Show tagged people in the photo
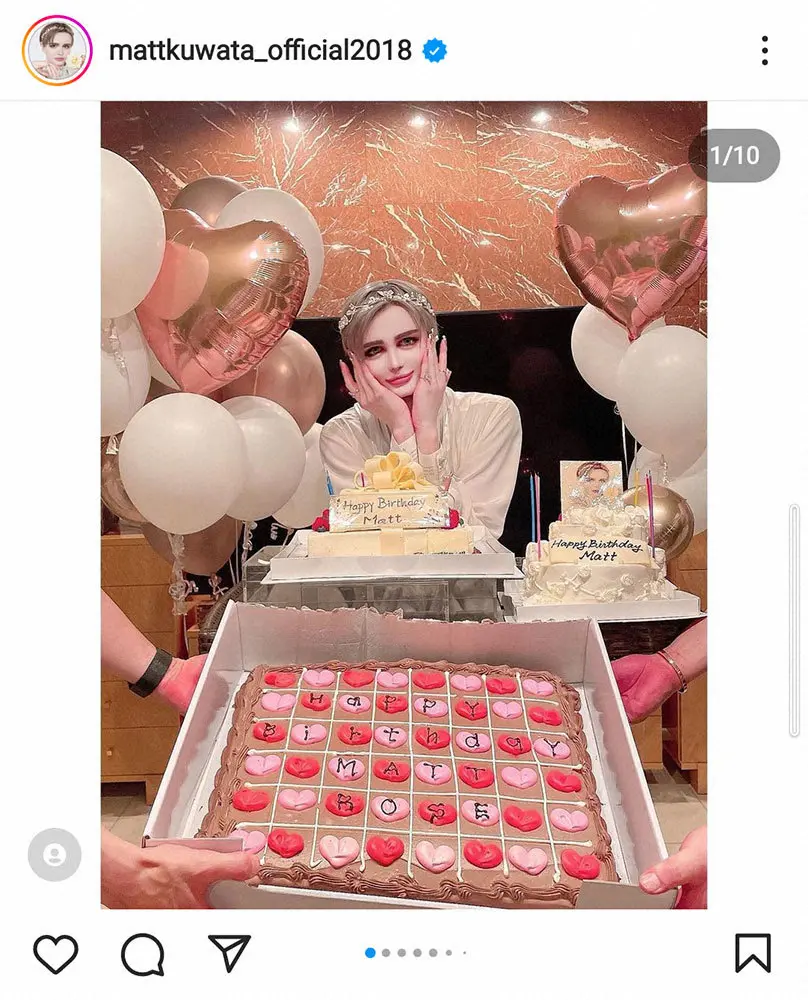Viewport: 808px width, 1000px height. coord(54,856)
